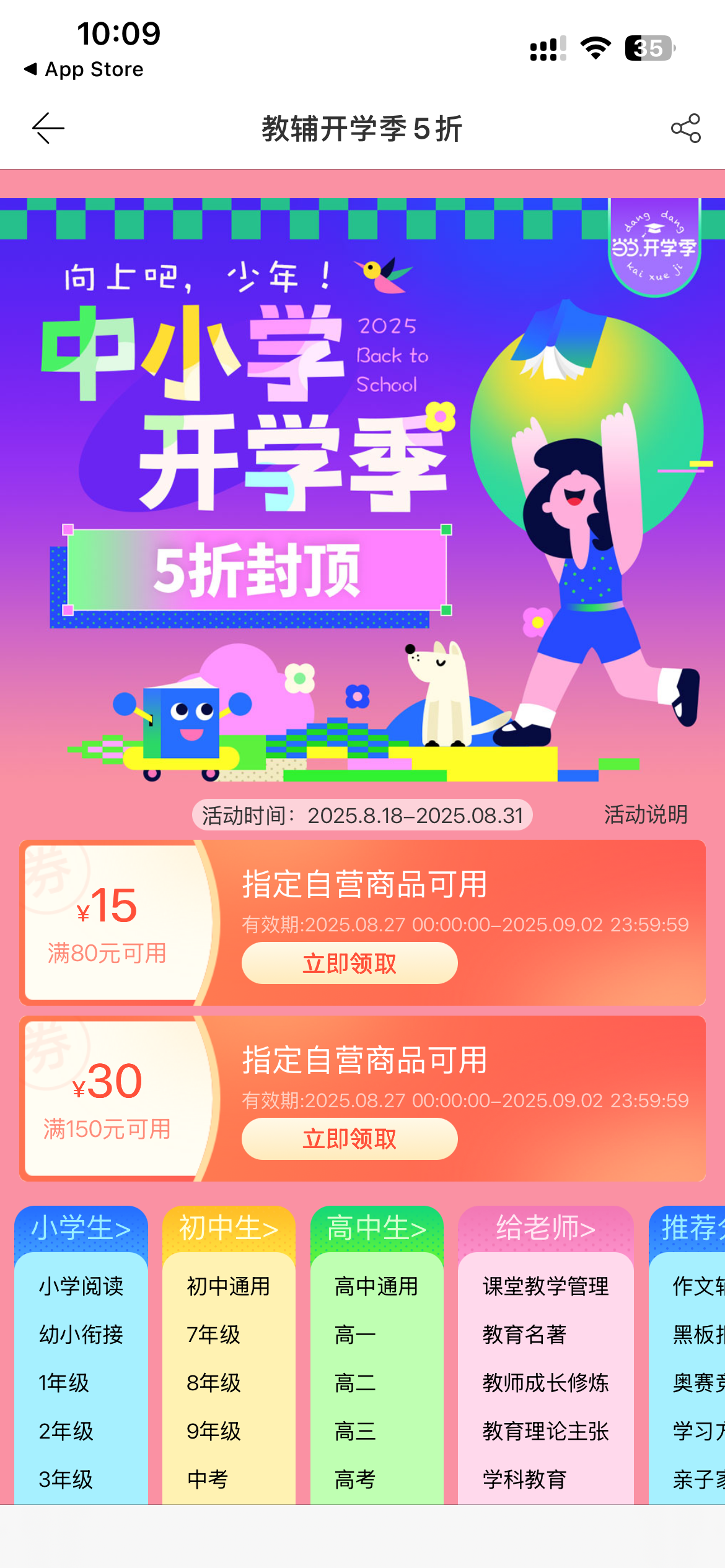Viewport: 725px width, 1568px height.
Task: Claim the ¥30 coupon with 立即领取
Action: (x=349, y=1139)
